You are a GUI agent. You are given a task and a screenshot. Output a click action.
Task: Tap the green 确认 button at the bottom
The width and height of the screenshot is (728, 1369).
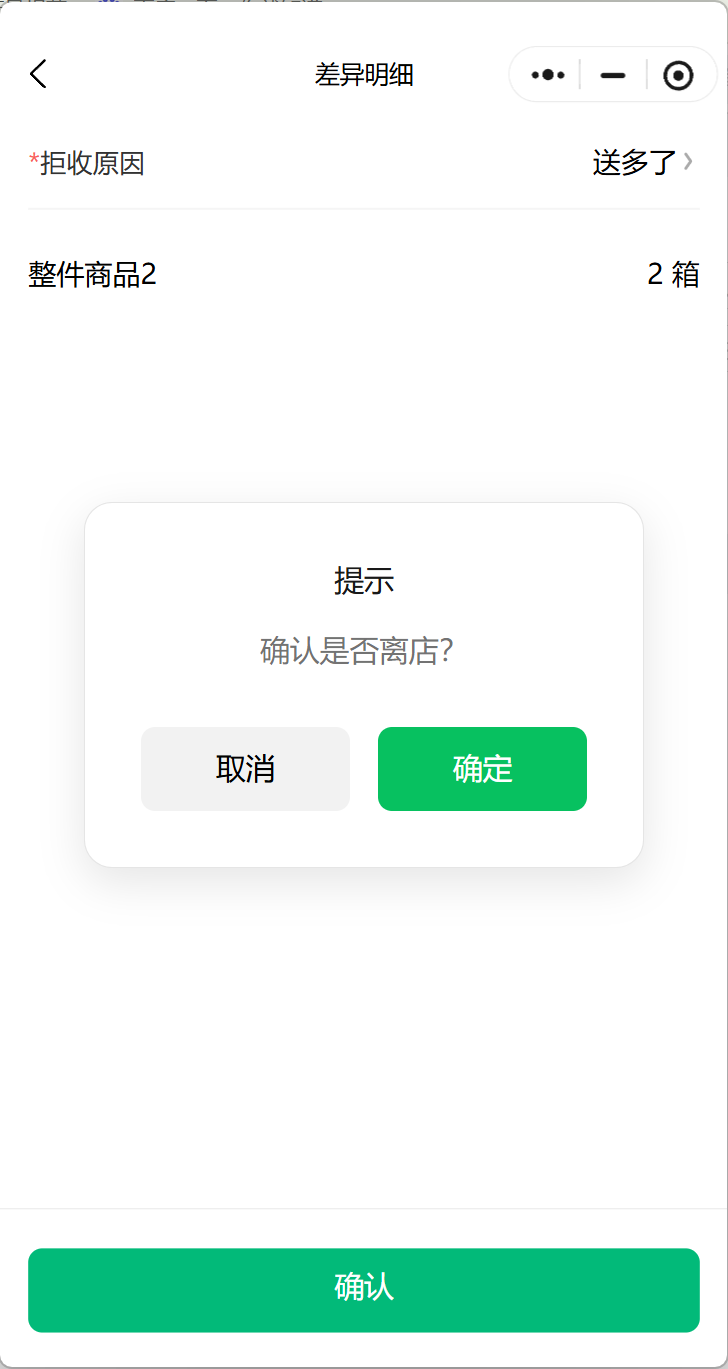(363, 1290)
